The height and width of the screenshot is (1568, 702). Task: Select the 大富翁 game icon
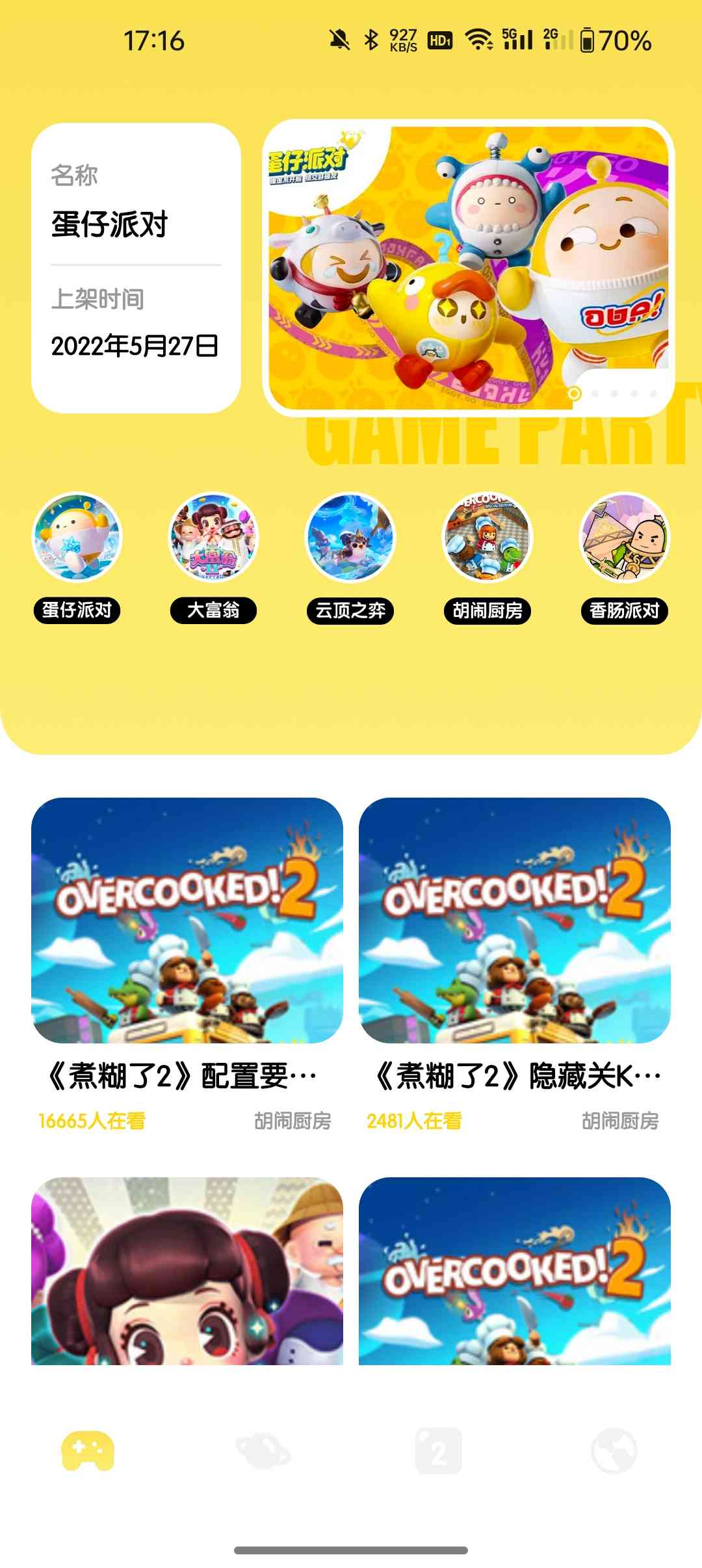pyautogui.click(x=213, y=538)
